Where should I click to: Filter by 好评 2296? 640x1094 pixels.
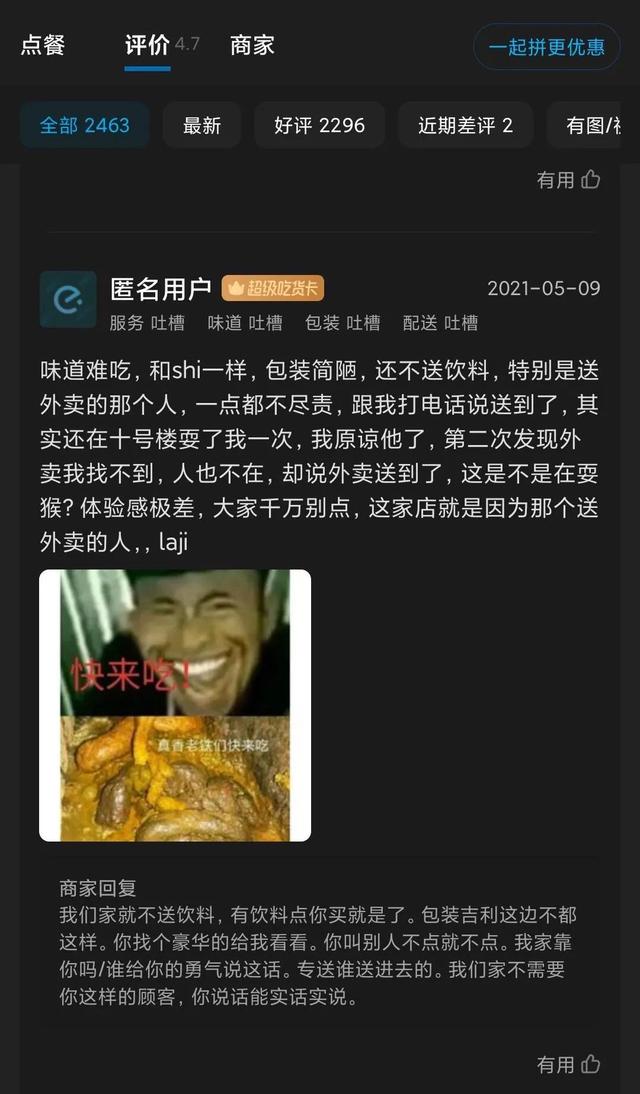[319, 125]
